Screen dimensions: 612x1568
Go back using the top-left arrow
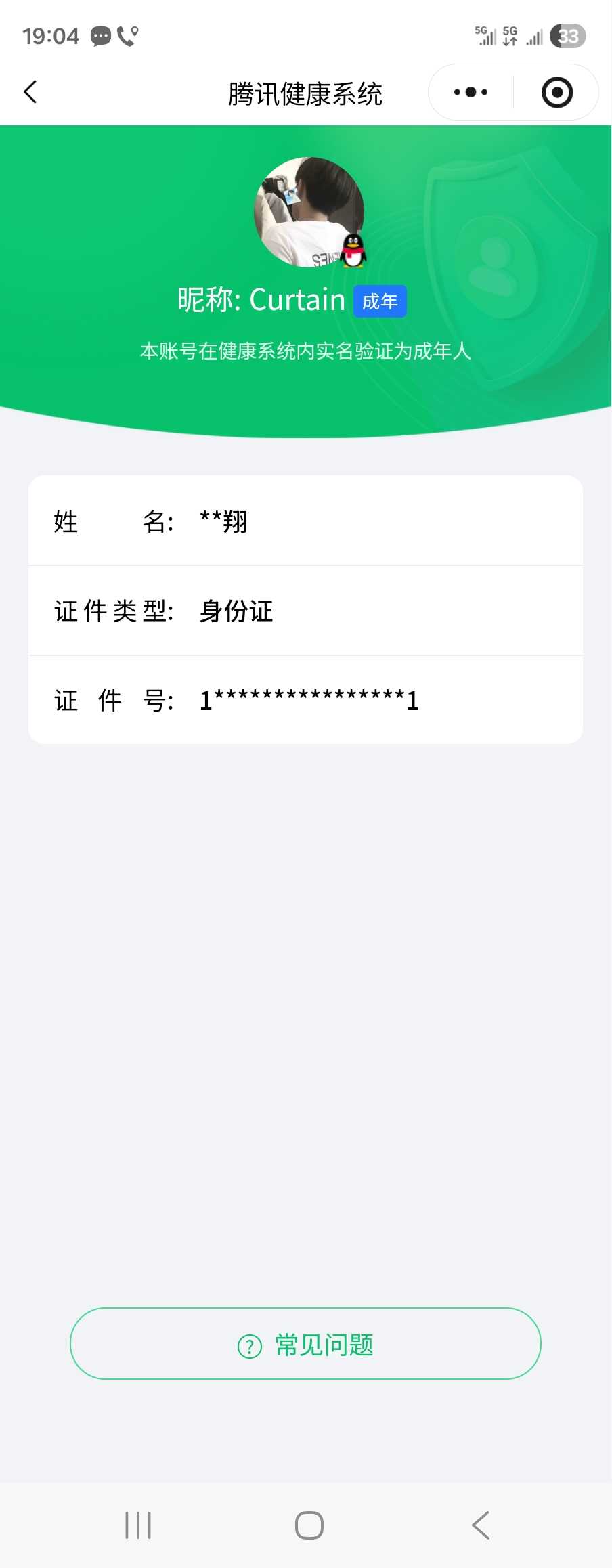pos(30,92)
